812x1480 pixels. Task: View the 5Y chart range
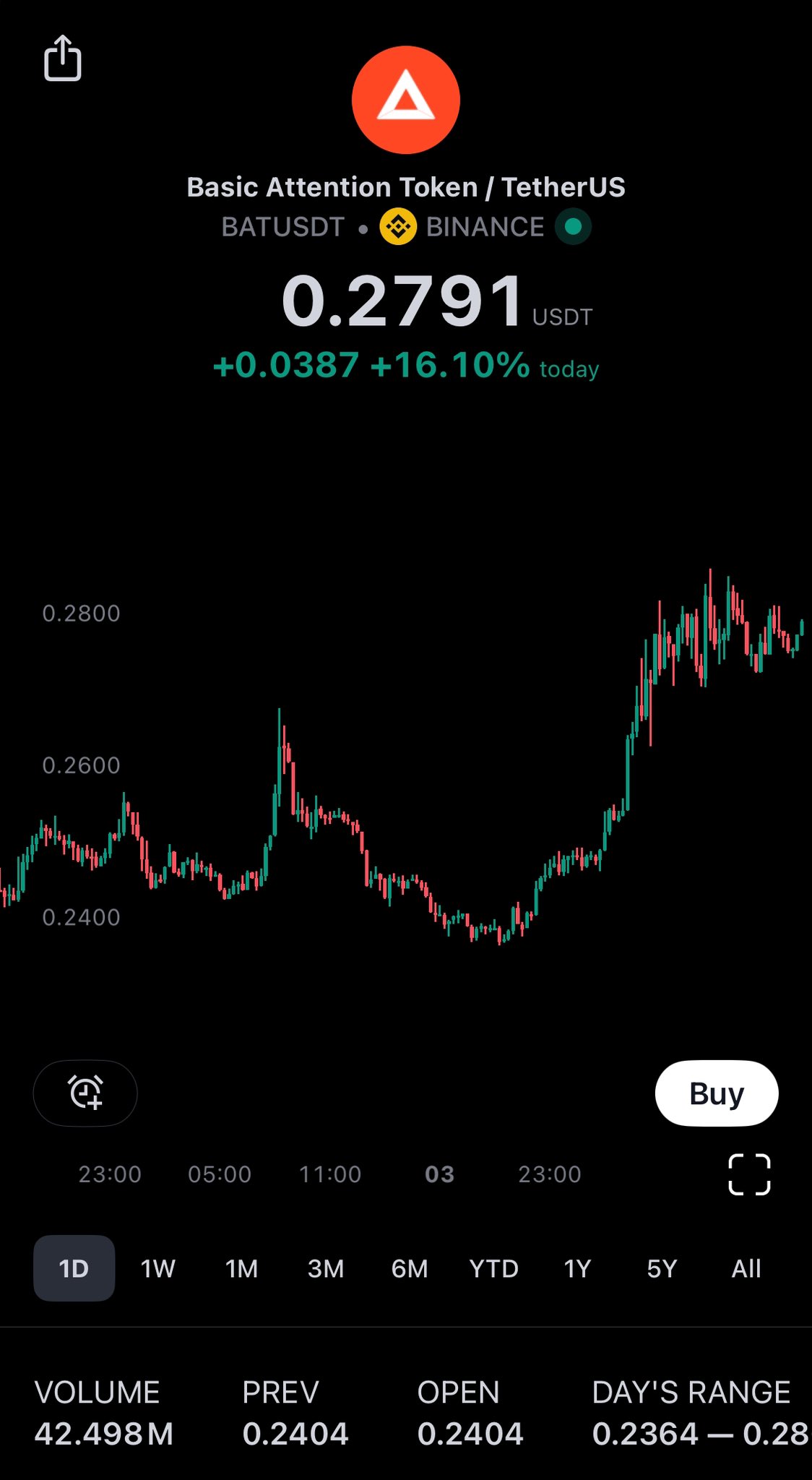click(x=662, y=1268)
